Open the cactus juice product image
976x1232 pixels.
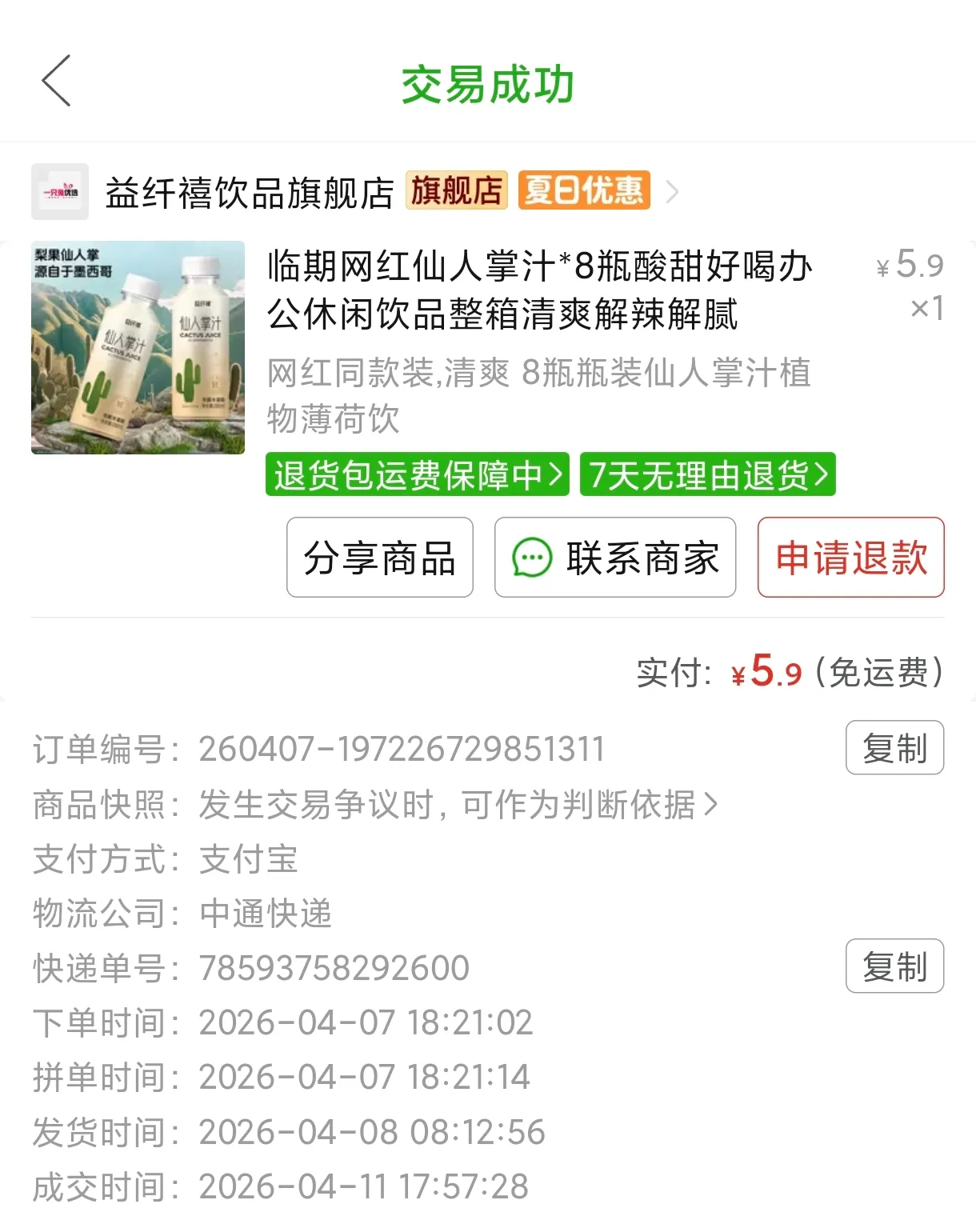pos(138,347)
